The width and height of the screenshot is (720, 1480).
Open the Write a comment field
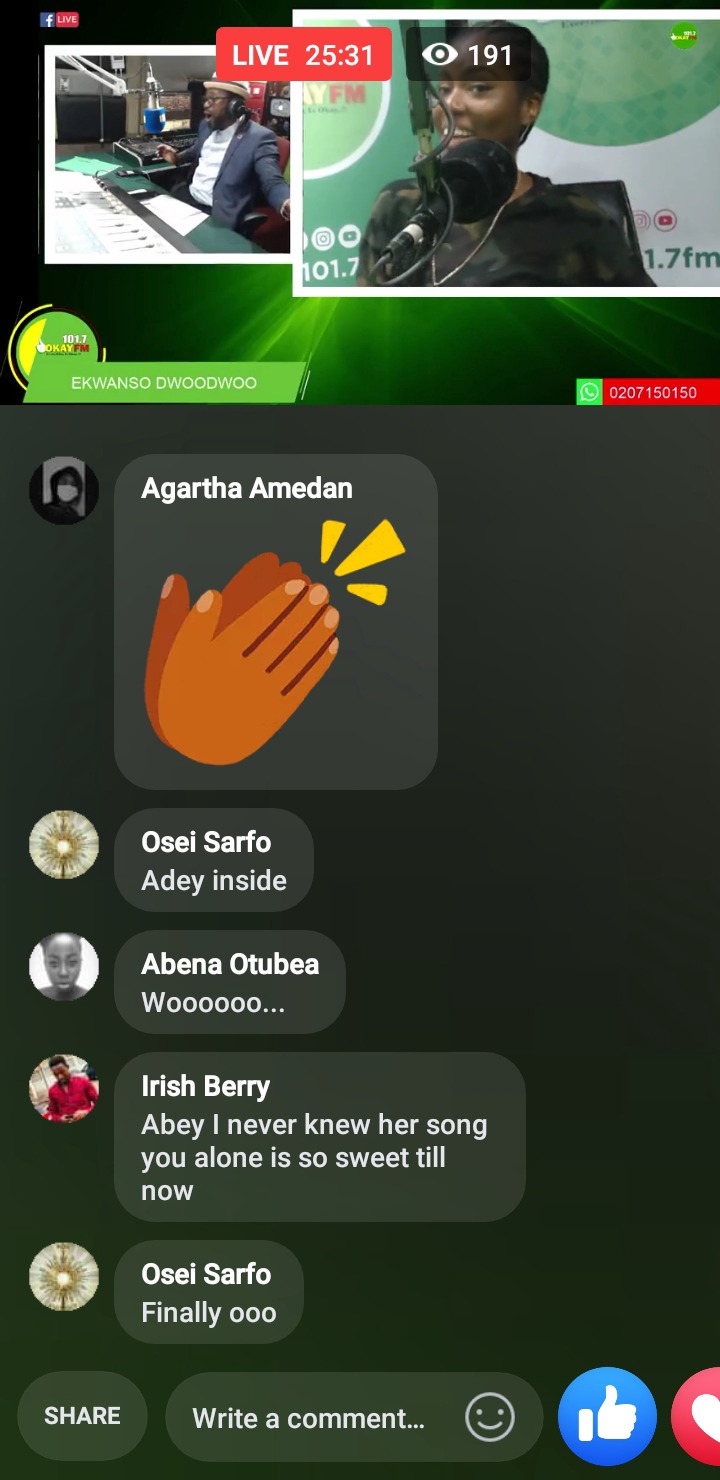[308, 1418]
